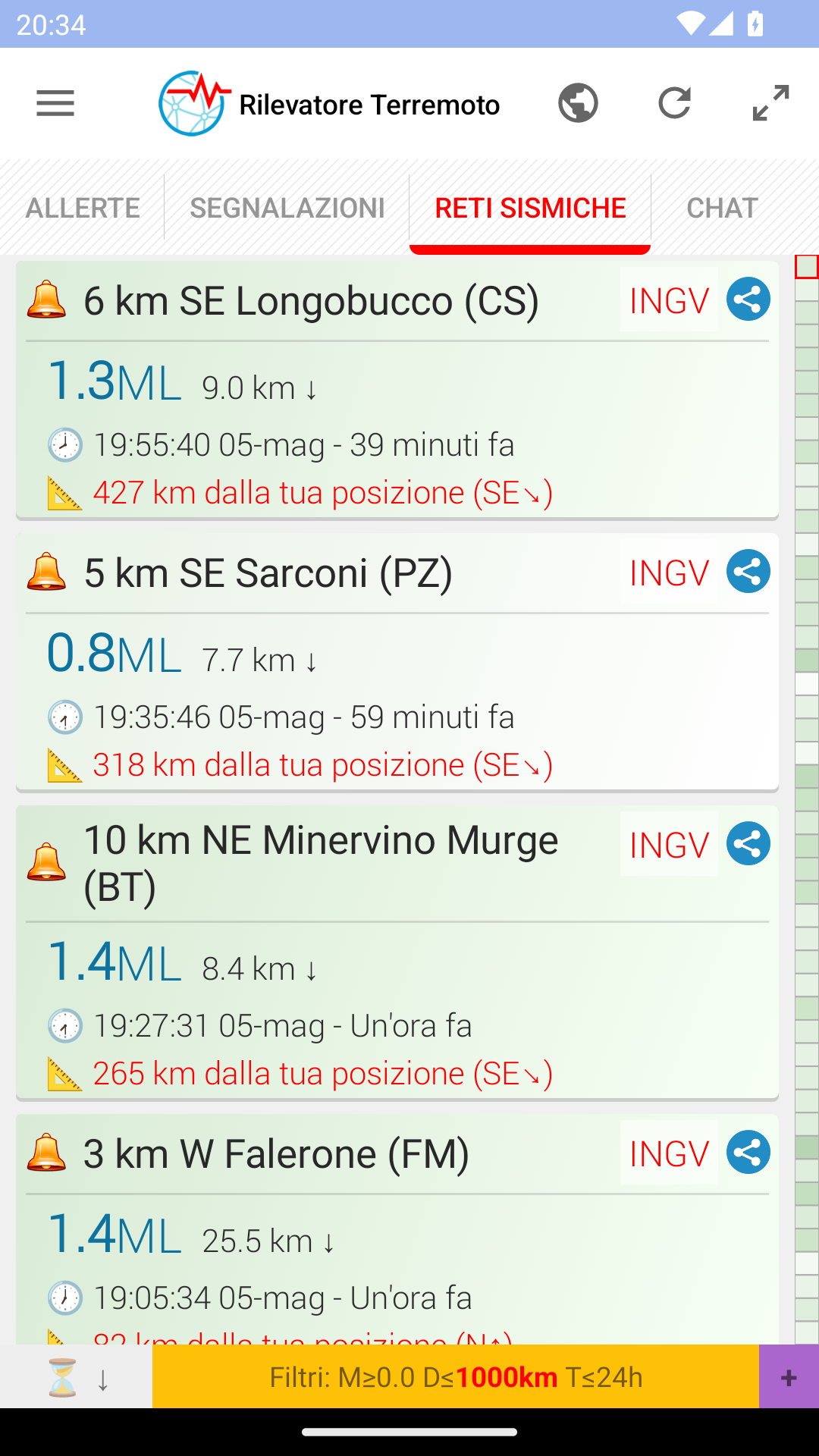Switch to the CHAT tab
819x1456 pixels.
pos(722,208)
